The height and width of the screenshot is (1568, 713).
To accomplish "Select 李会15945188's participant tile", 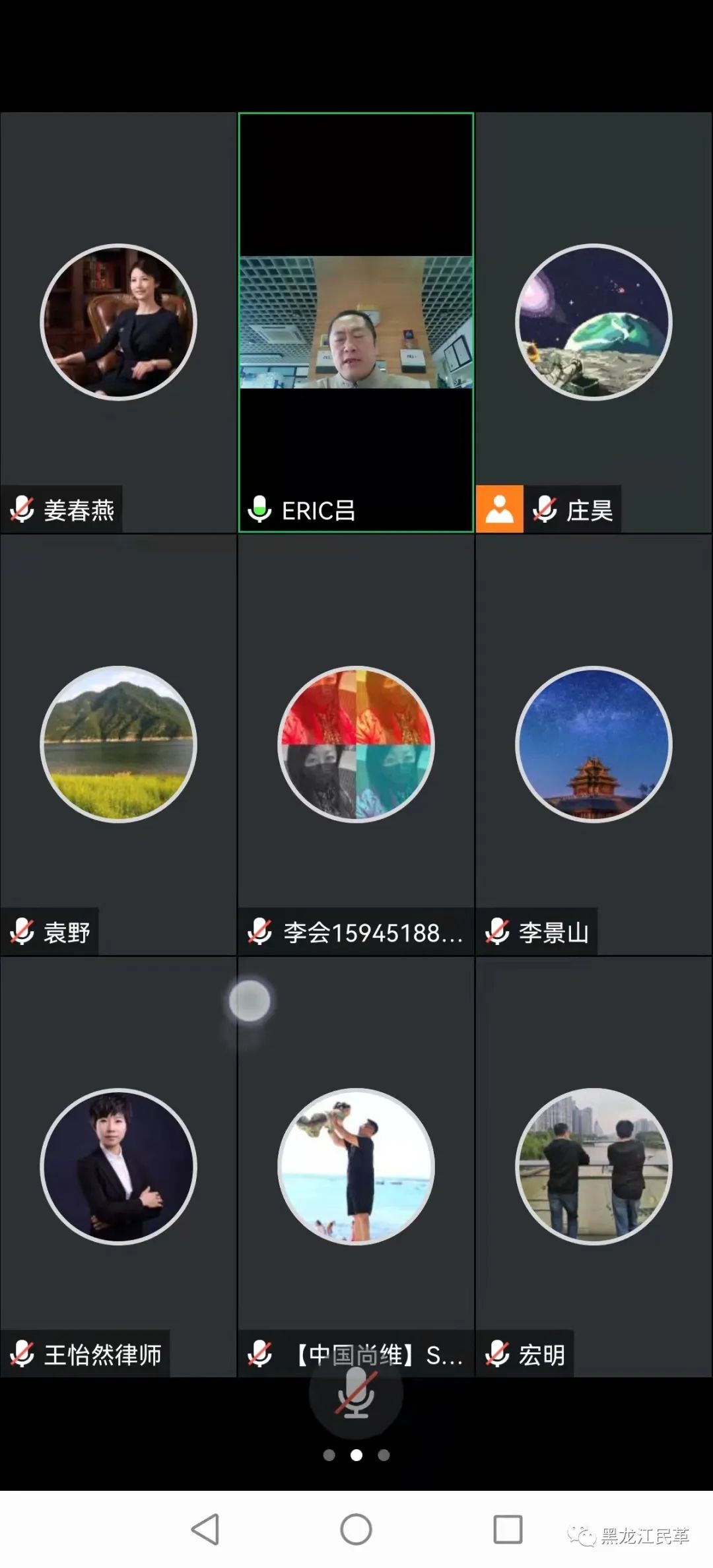I will pos(356,744).
